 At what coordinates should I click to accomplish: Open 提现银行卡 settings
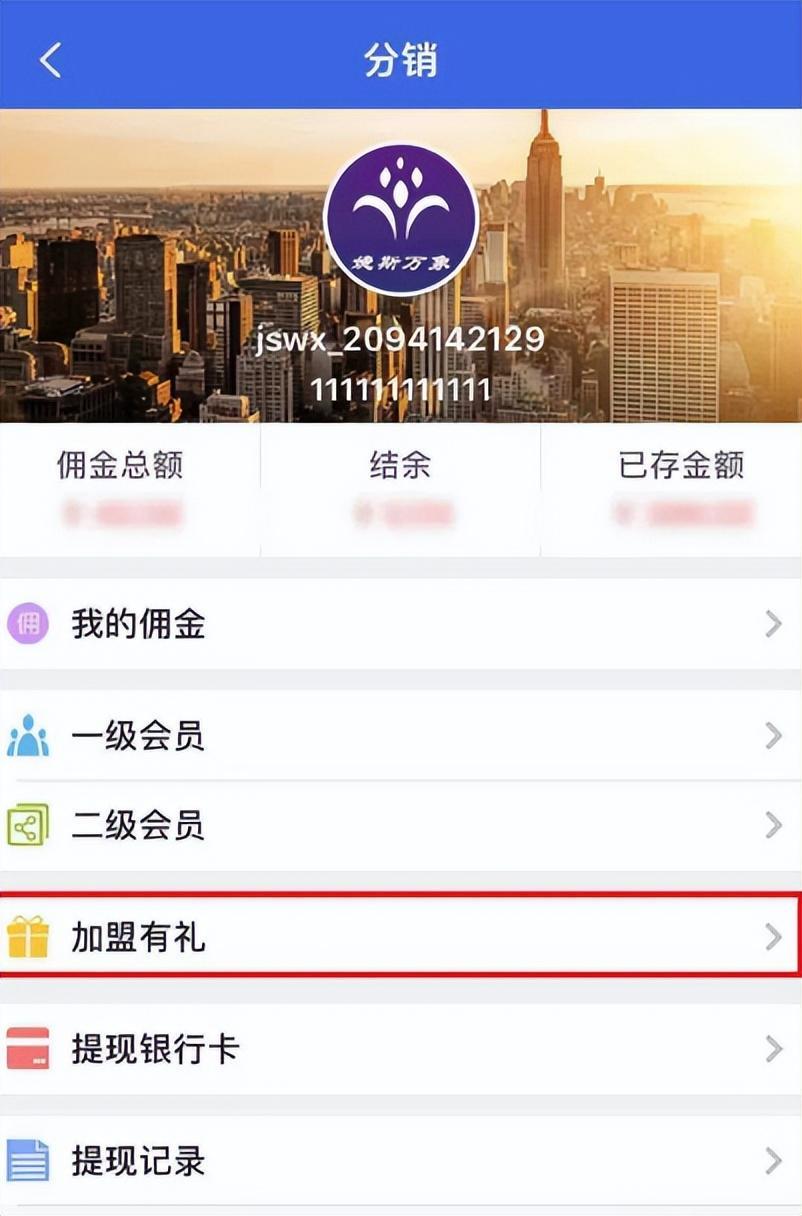[400, 1049]
